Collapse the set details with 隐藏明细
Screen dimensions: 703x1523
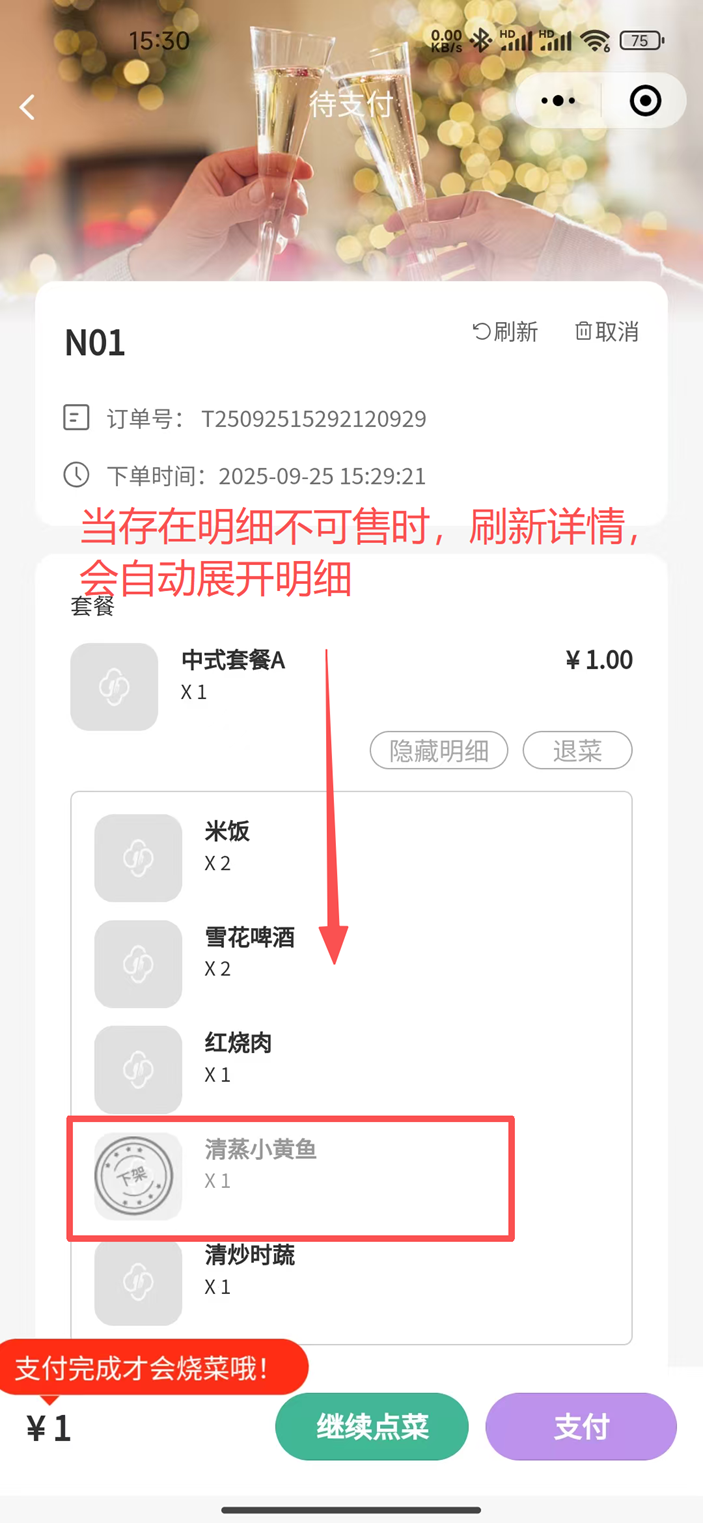point(439,751)
